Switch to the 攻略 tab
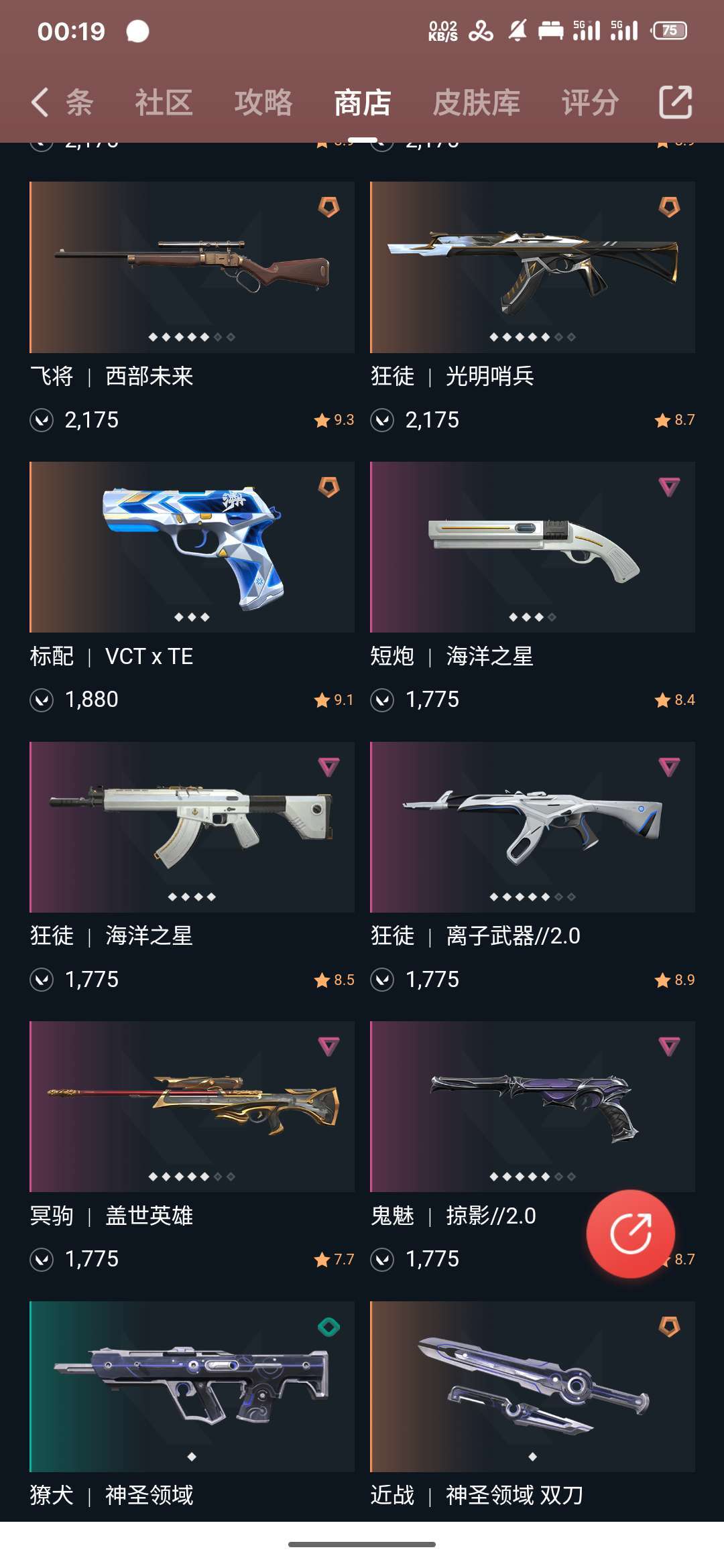The height and width of the screenshot is (1568, 724). [x=263, y=103]
